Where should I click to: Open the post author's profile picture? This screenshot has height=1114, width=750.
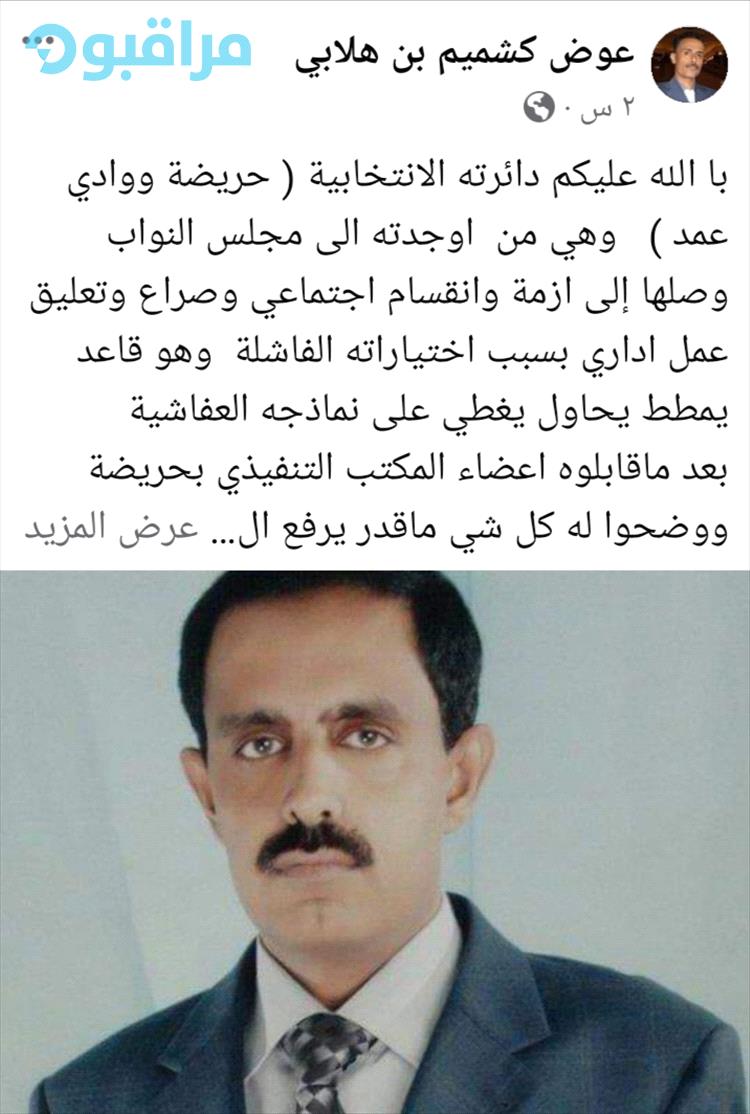689,64
